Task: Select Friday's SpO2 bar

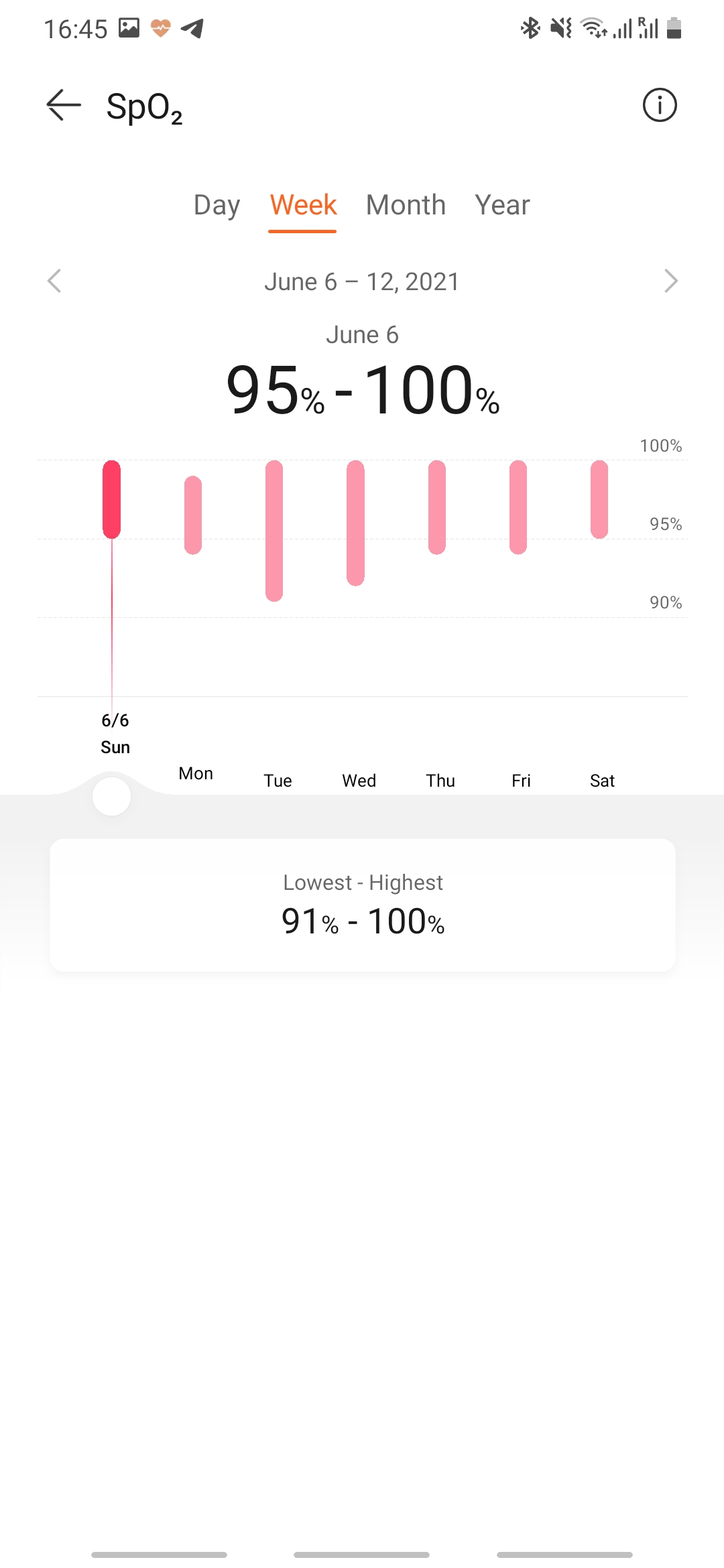Action: (518, 507)
